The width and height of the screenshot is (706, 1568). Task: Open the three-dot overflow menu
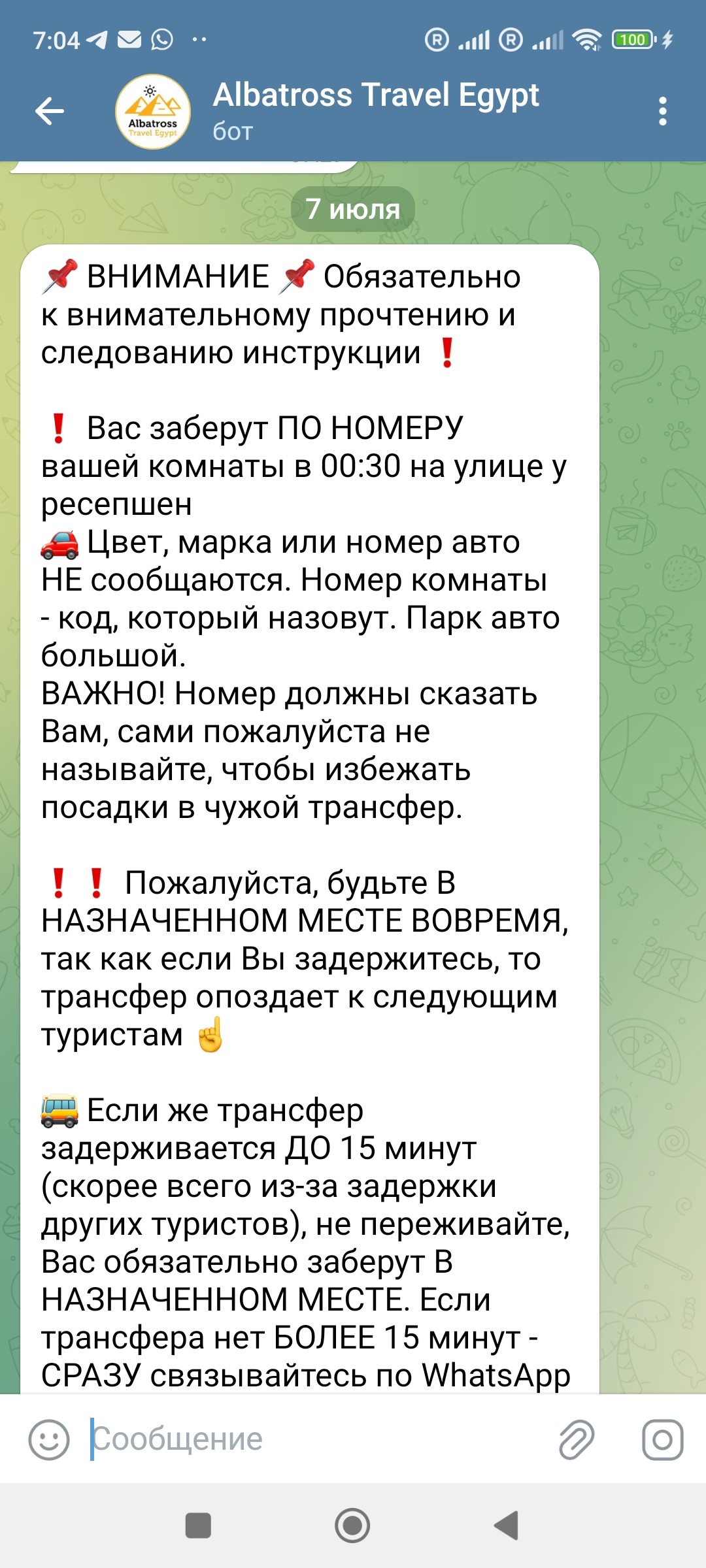pyautogui.click(x=663, y=111)
